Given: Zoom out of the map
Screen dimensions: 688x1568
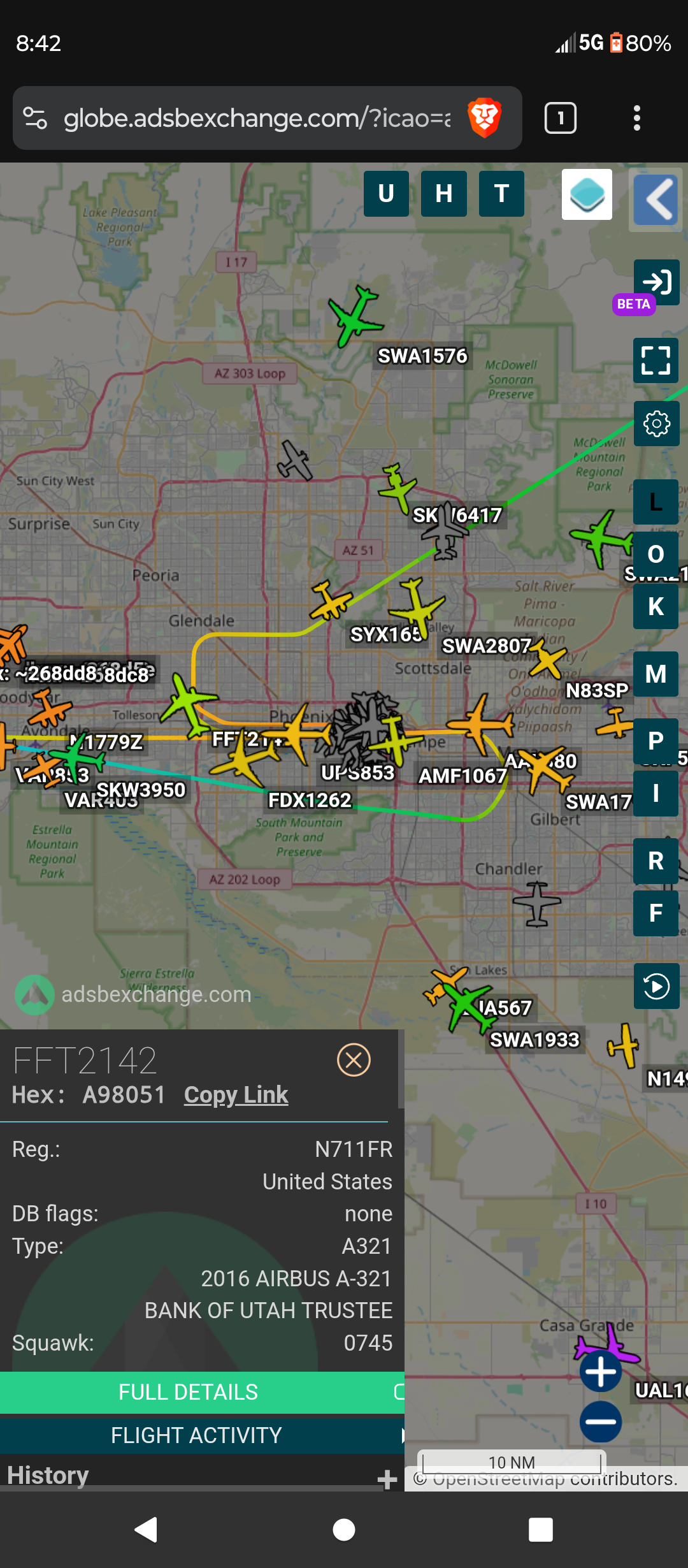Looking at the screenshot, I should coord(601,1421).
